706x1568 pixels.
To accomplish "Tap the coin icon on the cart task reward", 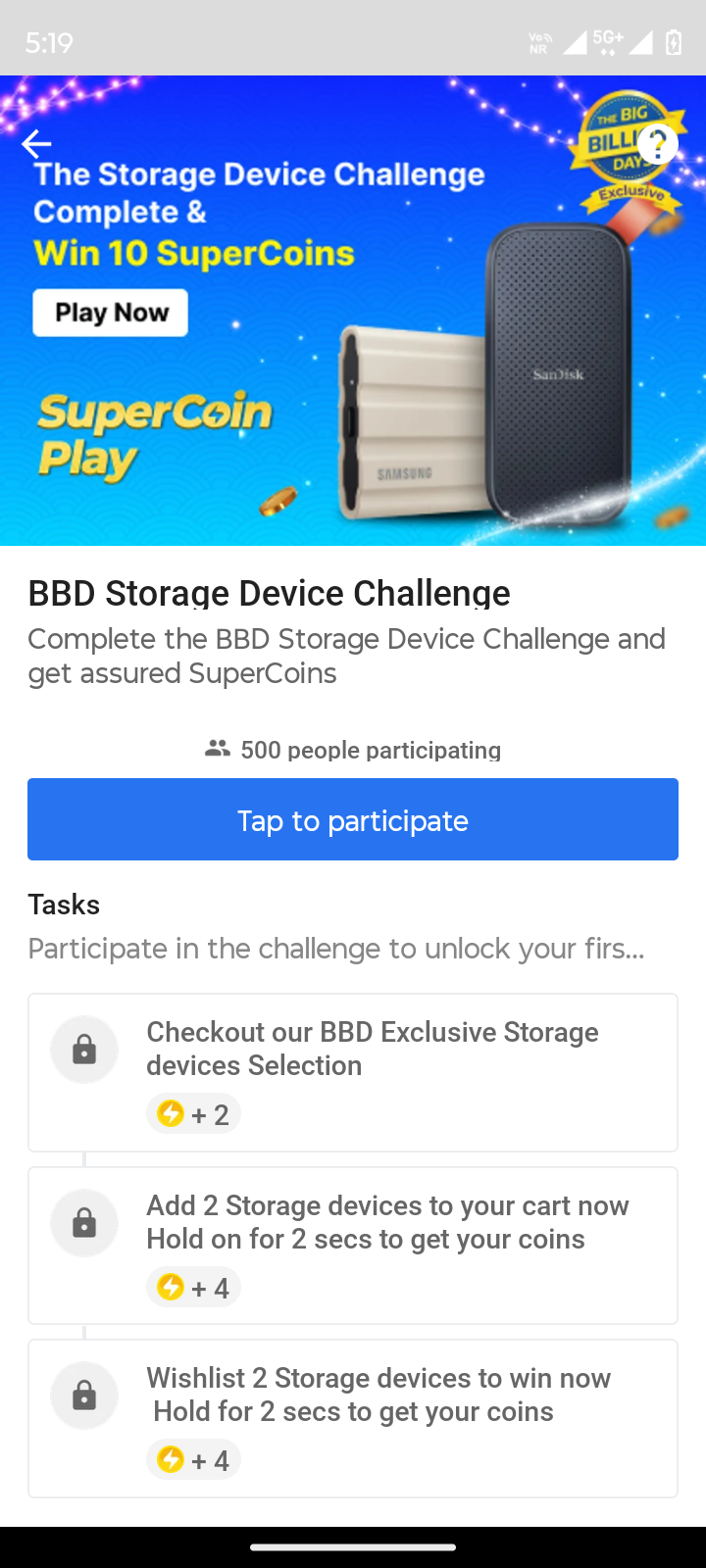I will pos(171,1287).
